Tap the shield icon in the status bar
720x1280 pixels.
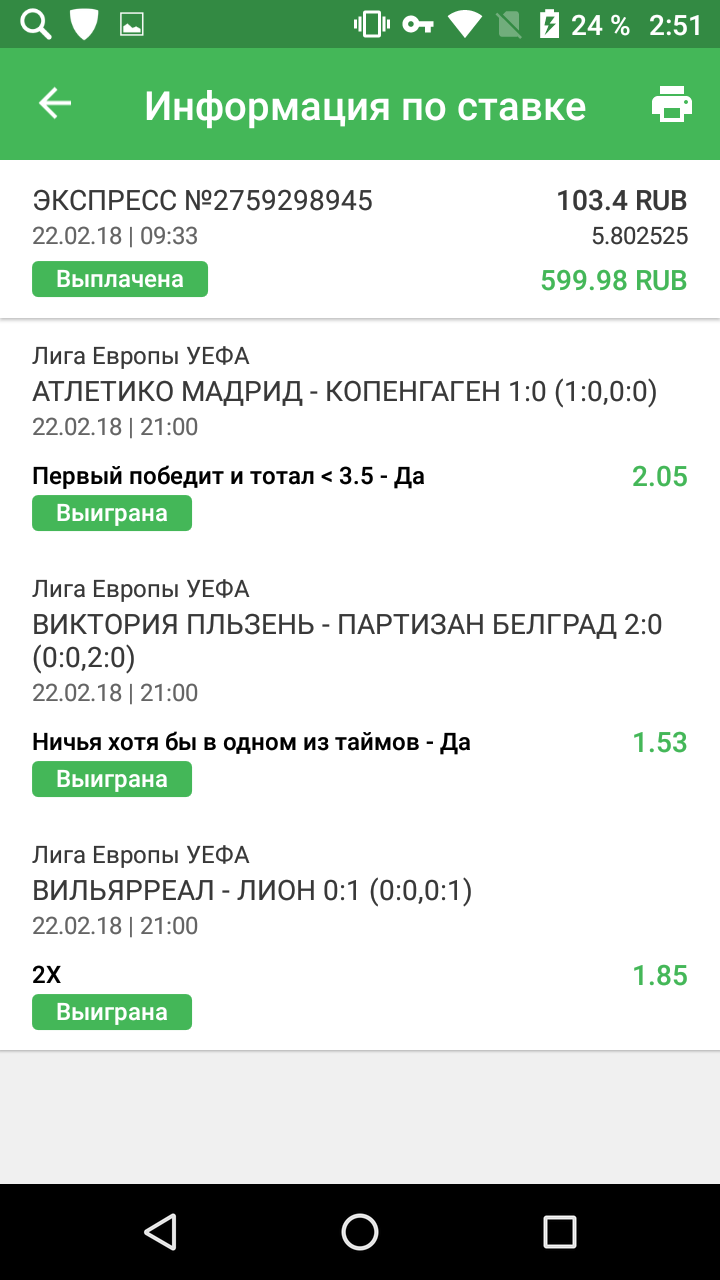(82, 21)
